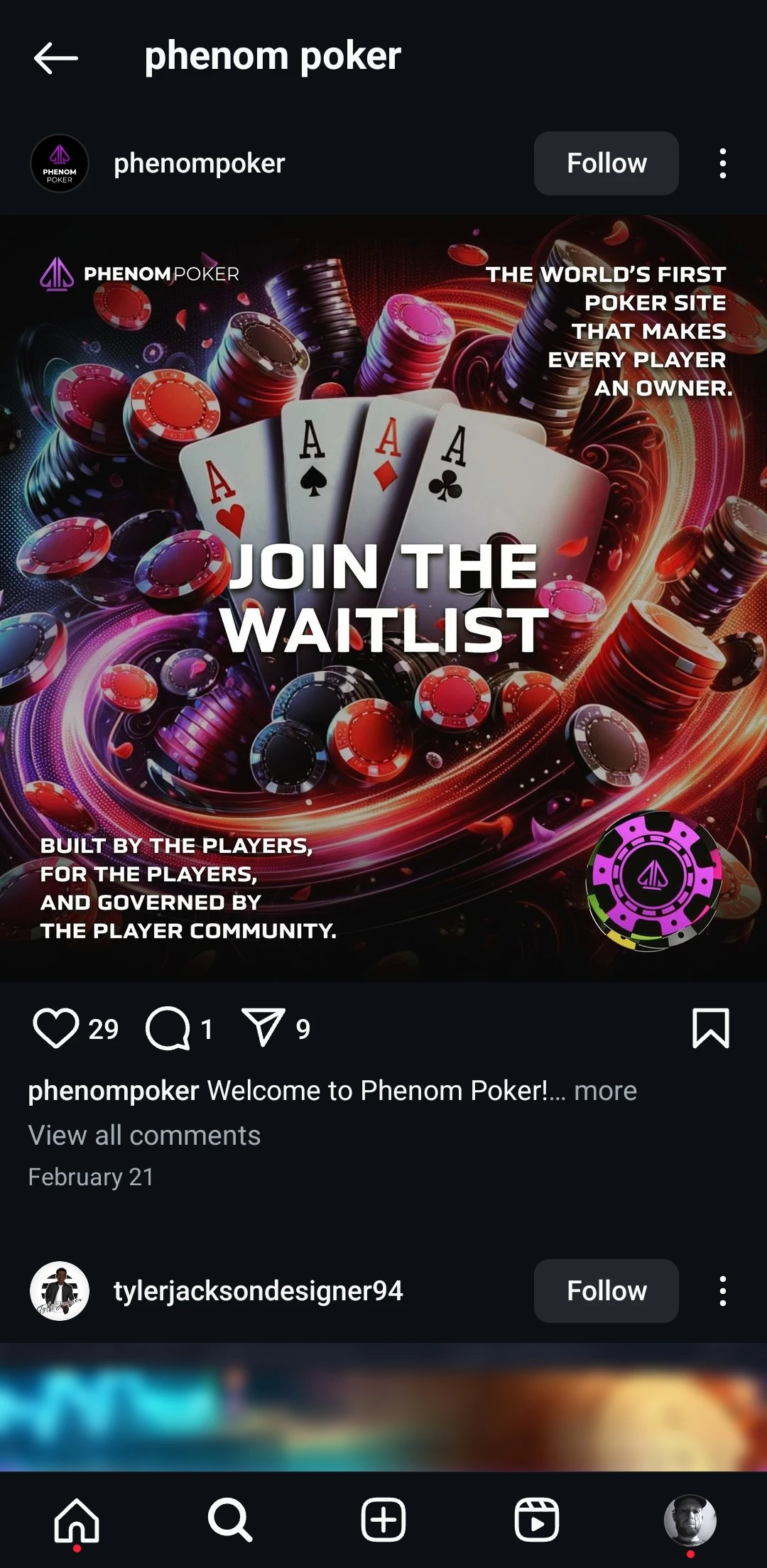This screenshot has width=767, height=1568.
Task: Open phenompoker's profile from the post header
Action: coord(199,163)
